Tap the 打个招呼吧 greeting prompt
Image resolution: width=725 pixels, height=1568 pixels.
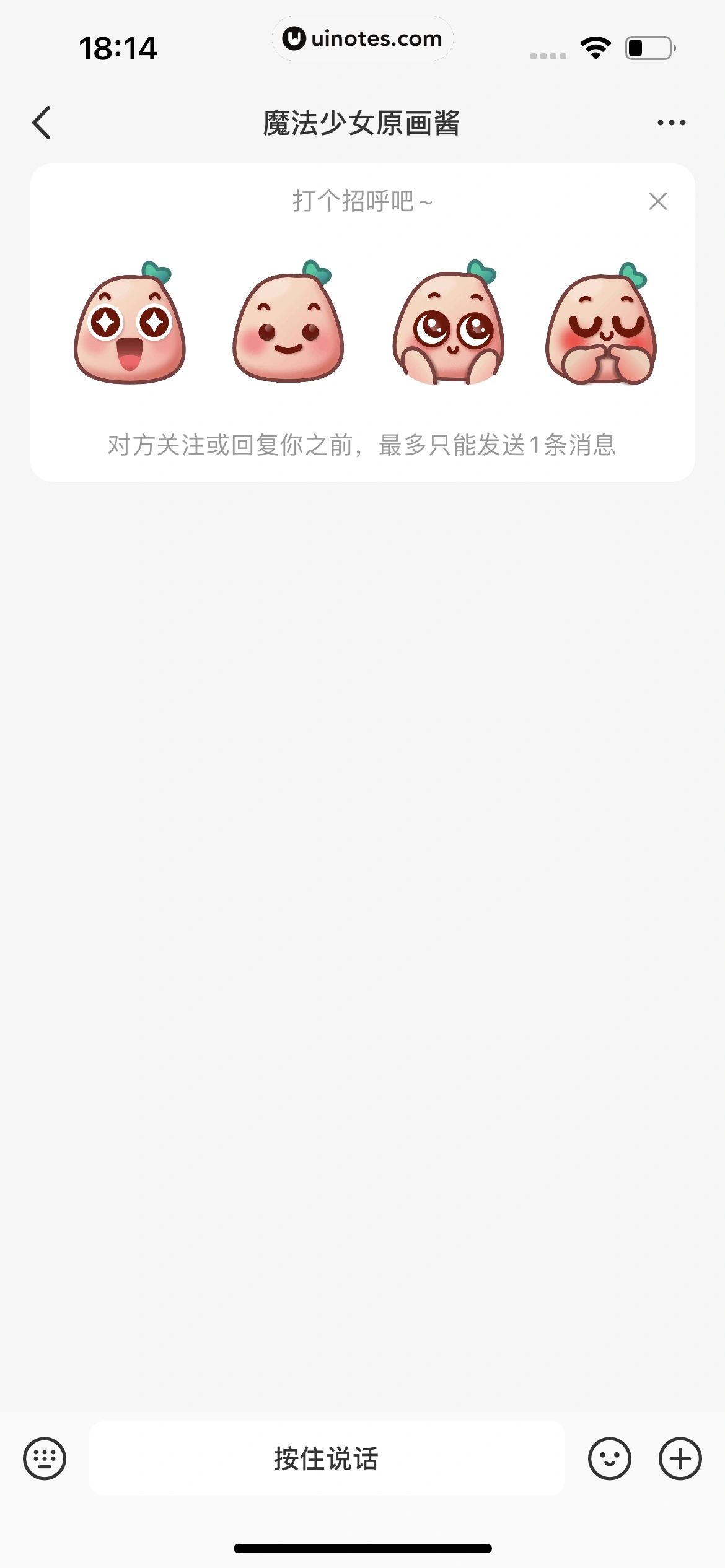click(x=362, y=201)
